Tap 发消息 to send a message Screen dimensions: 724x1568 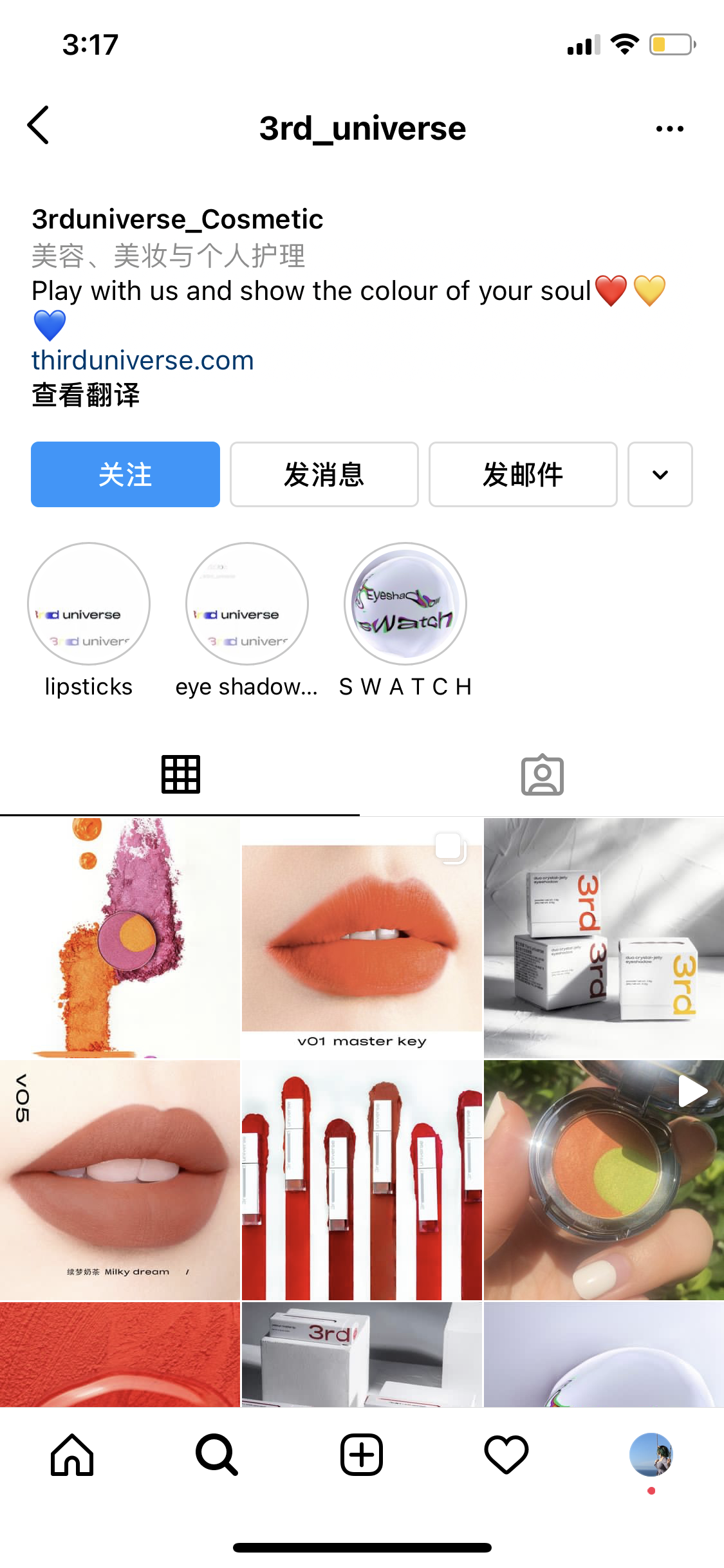(x=324, y=474)
